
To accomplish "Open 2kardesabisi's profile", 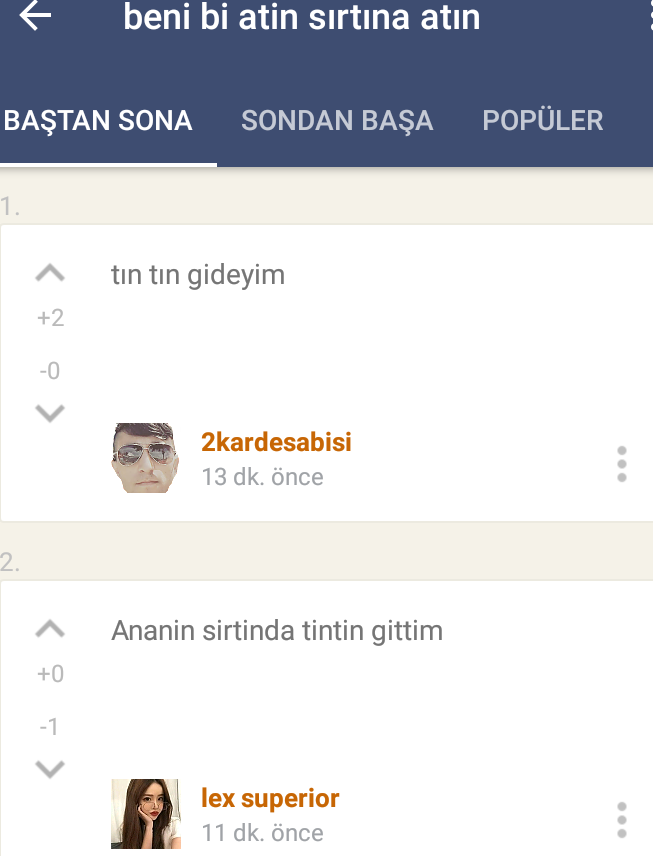I will tap(276, 442).
